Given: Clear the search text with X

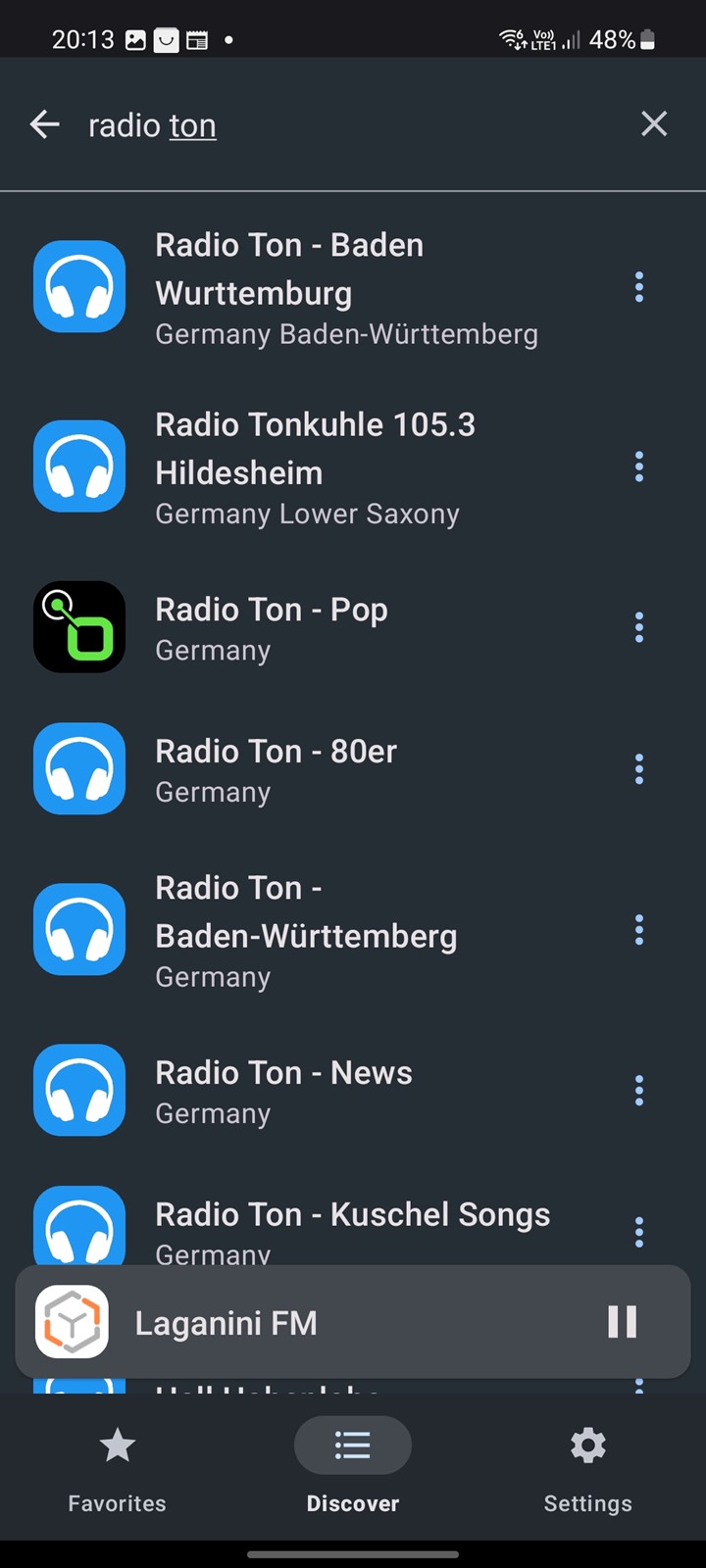Looking at the screenshot, I should [x=654, y=123].
